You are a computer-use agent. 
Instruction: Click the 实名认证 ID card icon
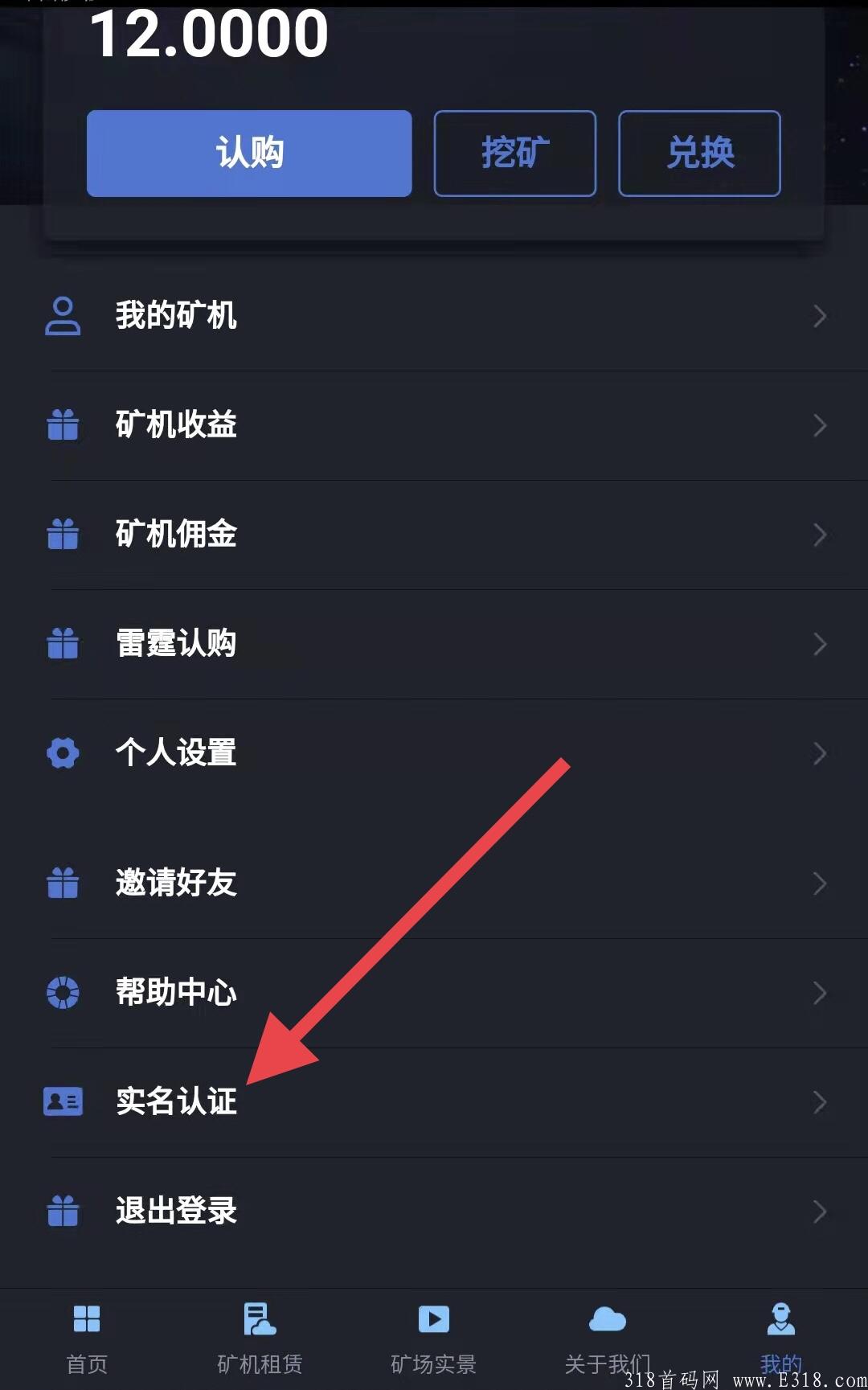click(x=63, y=1102)
